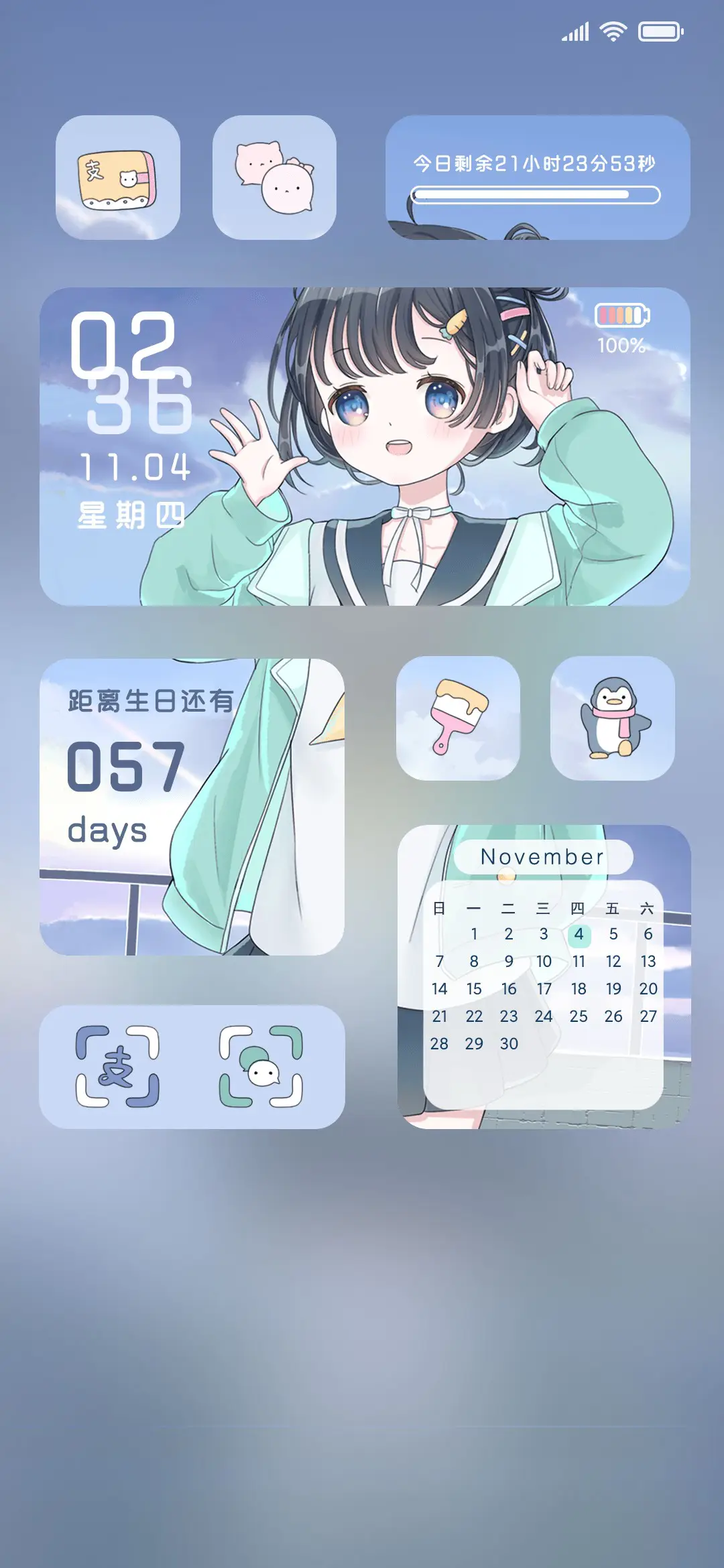The height and width of the screenshot is (1568, 724).
Task: Select date 13 in the calendar
Action: click(648, 962)
